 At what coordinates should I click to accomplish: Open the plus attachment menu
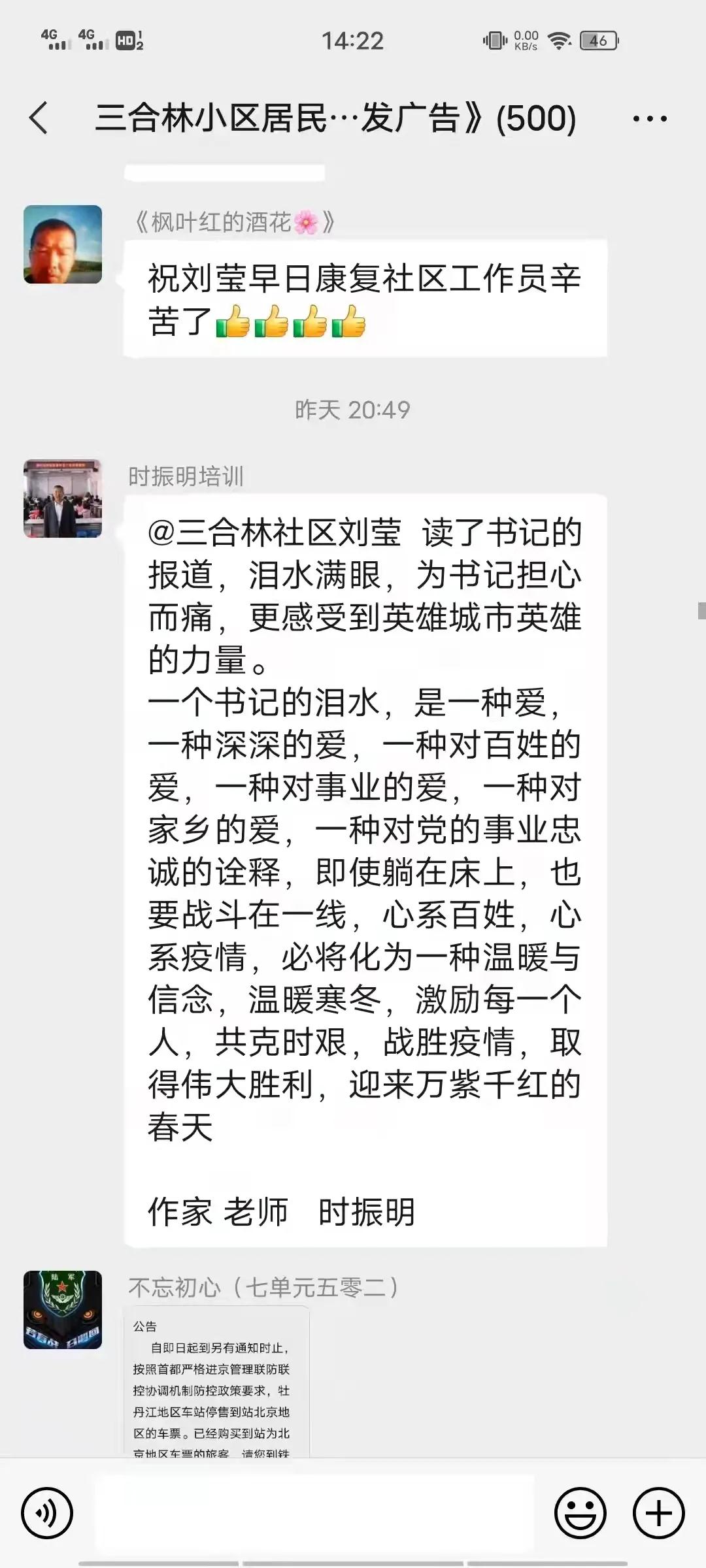click(x=658, y=1512)
